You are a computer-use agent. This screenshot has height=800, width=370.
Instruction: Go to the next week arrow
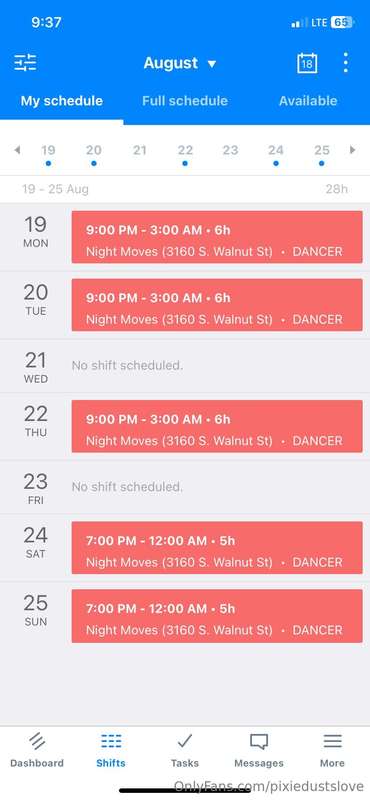(x=352, y=150)
